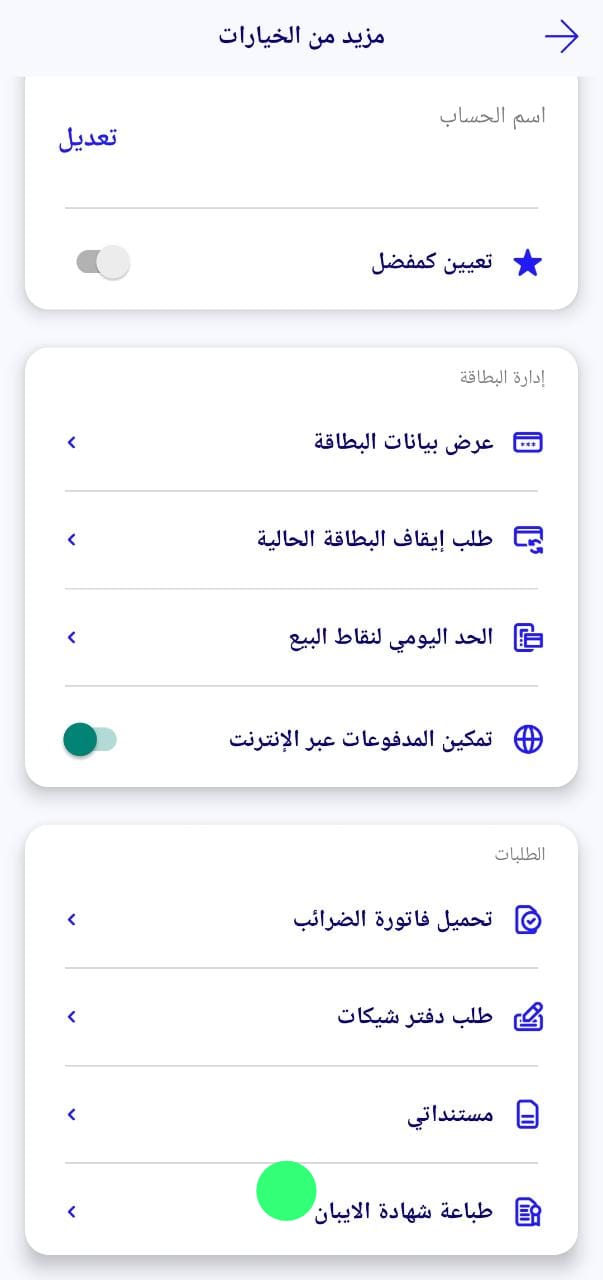Tap the back arrow in the header
Image resolution: width=603 pixels, height=1280 pixels.
tap(561, 37)
